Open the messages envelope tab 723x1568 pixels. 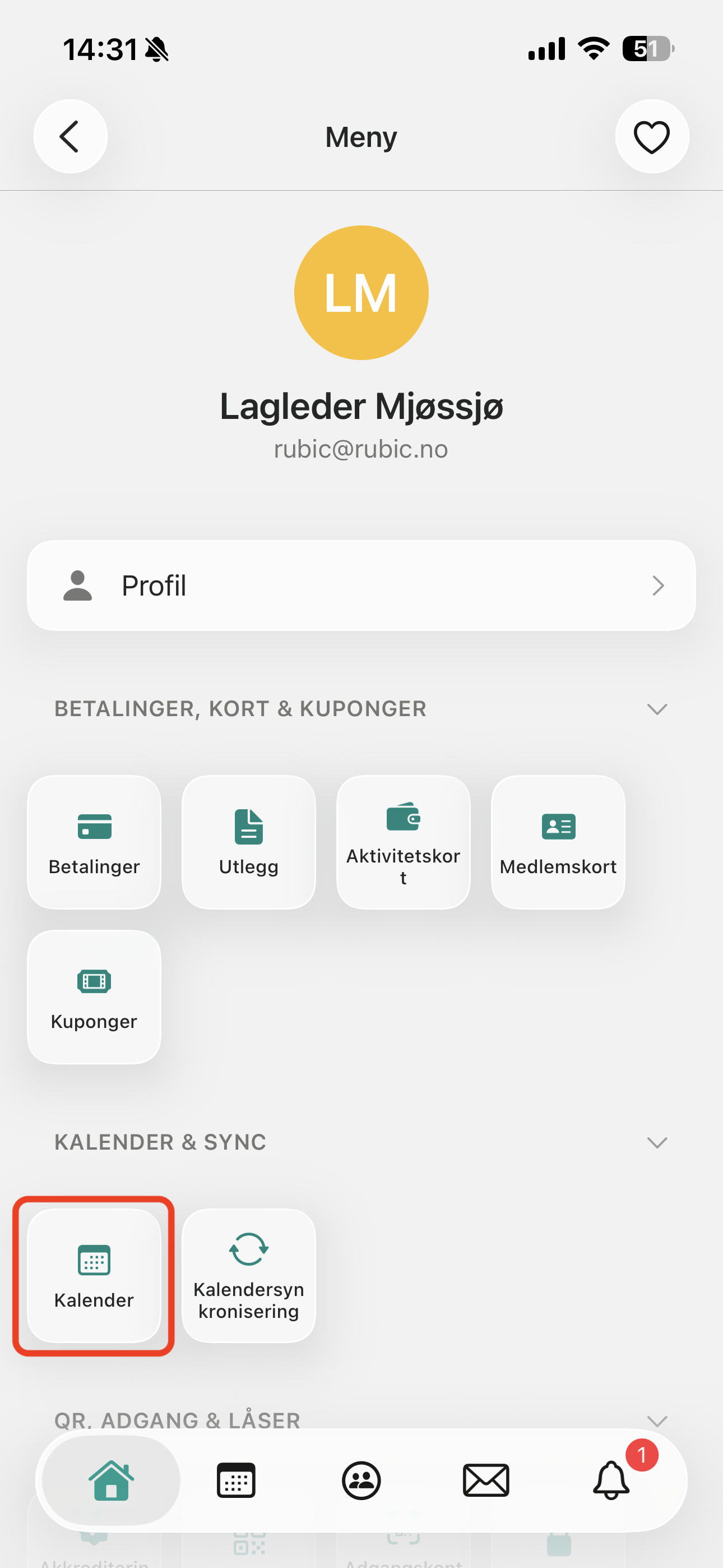tap(486, 1481)
